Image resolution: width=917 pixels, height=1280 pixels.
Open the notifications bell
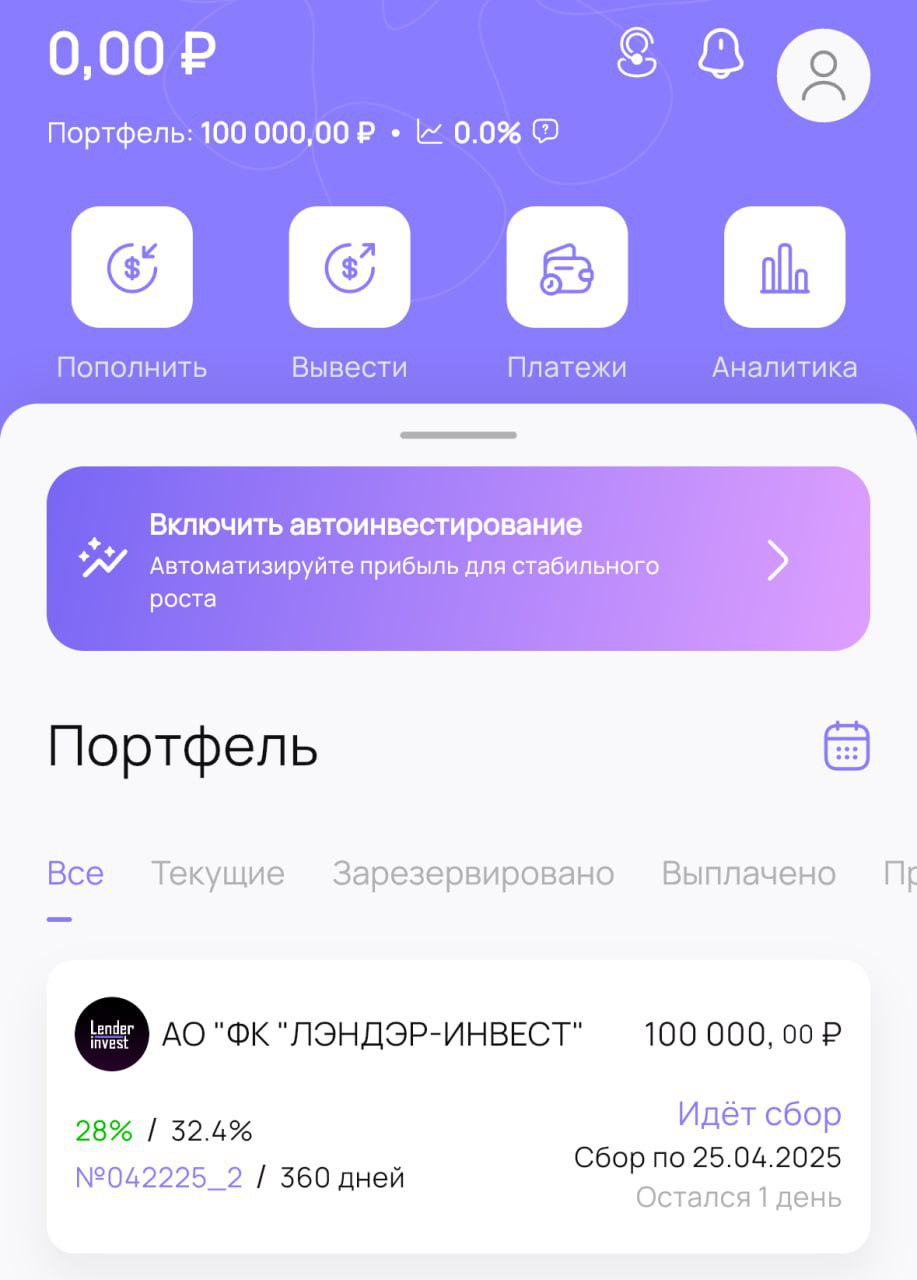(721, 53)
